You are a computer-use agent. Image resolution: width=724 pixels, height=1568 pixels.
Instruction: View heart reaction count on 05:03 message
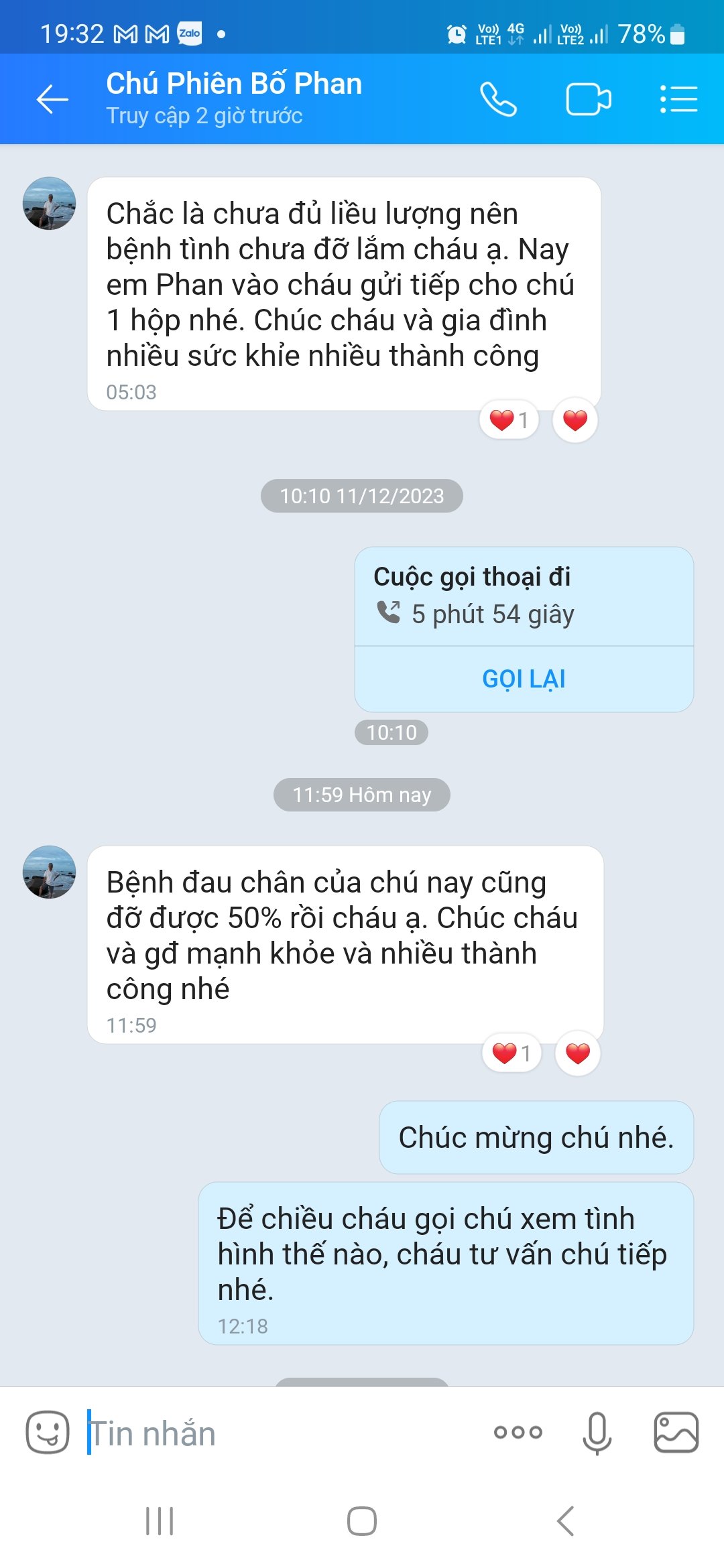pos(509,420)
